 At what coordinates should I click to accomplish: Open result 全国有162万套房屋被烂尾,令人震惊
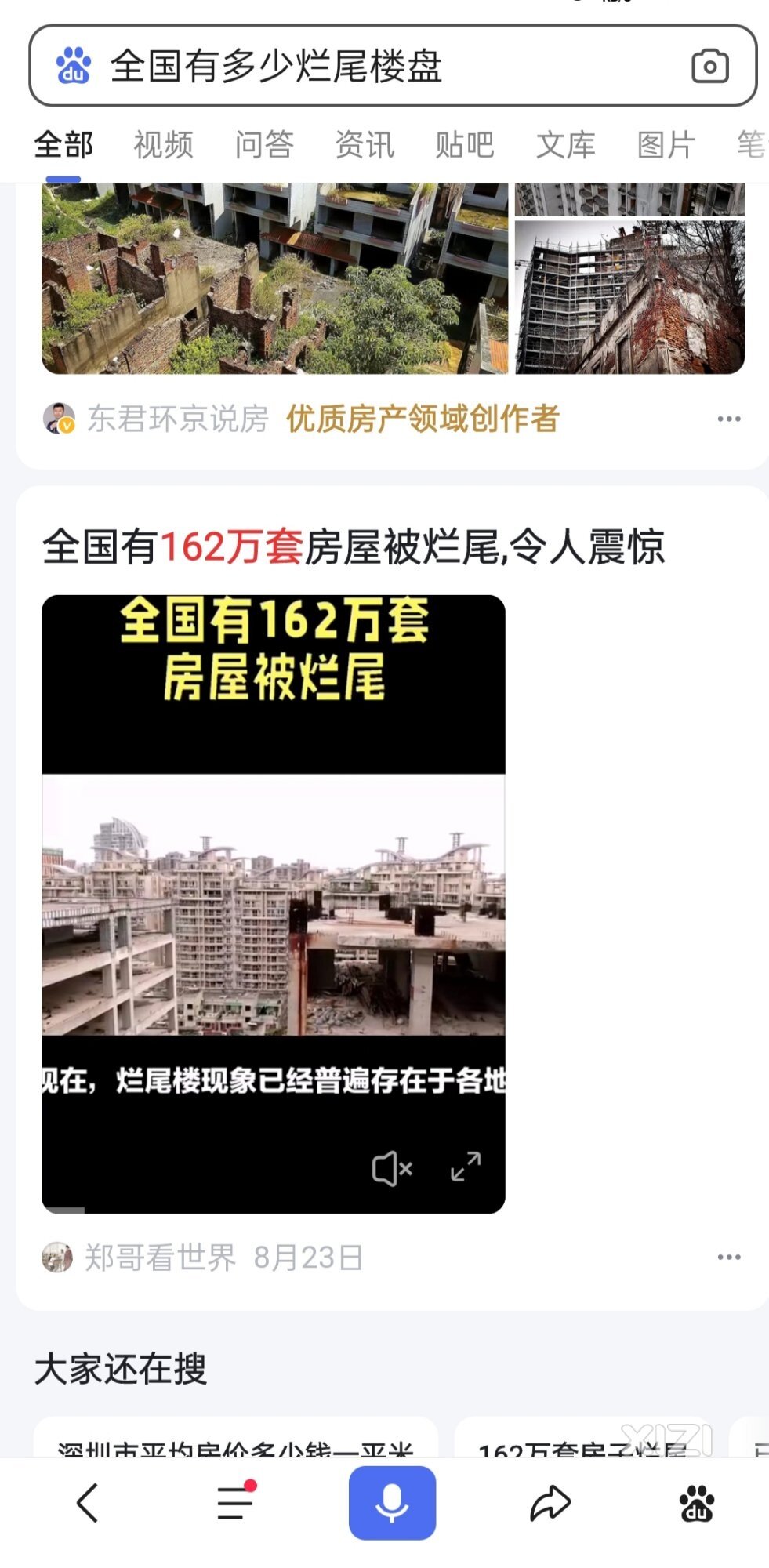pos(353,546)
